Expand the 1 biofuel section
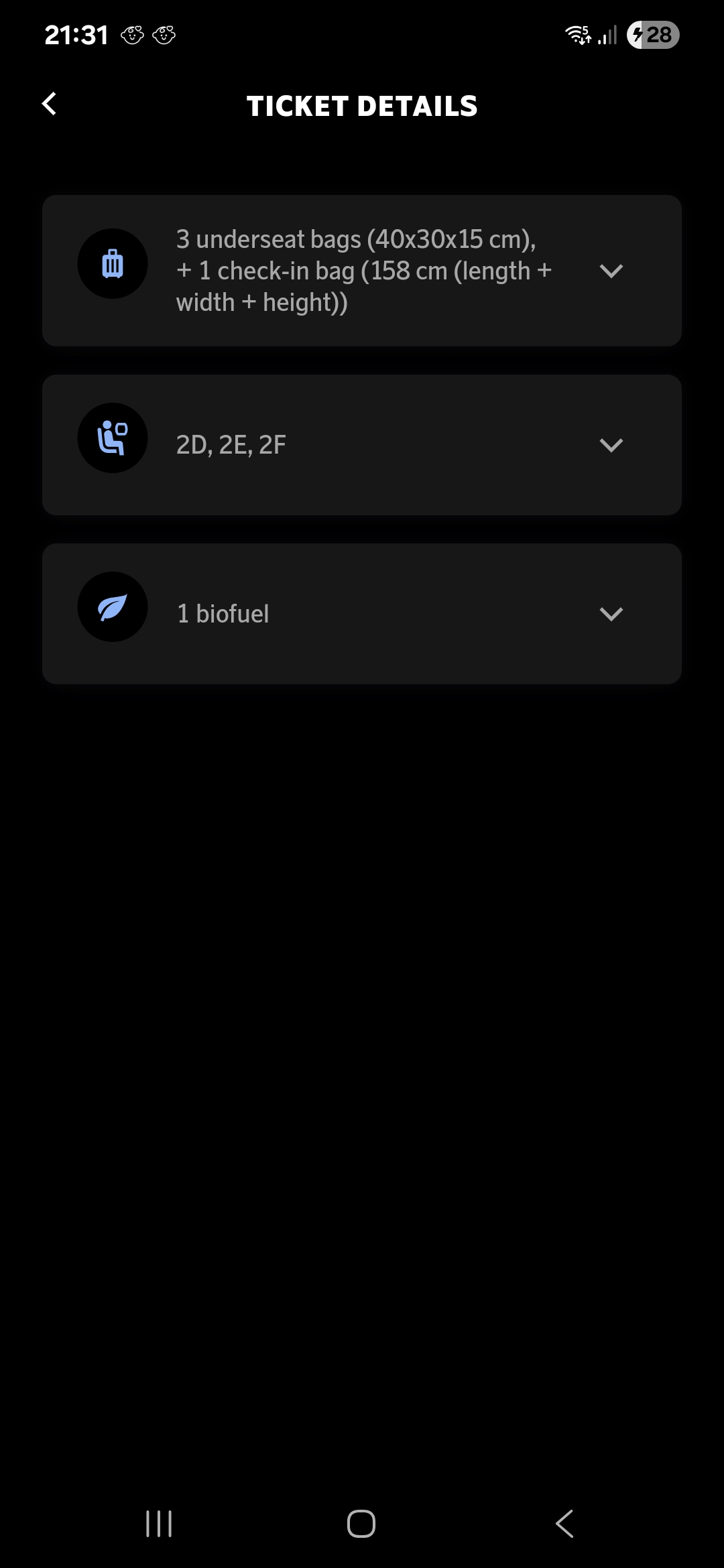Image resolution: width=724 pixels, height=1568 pixels. coord(611,614)
